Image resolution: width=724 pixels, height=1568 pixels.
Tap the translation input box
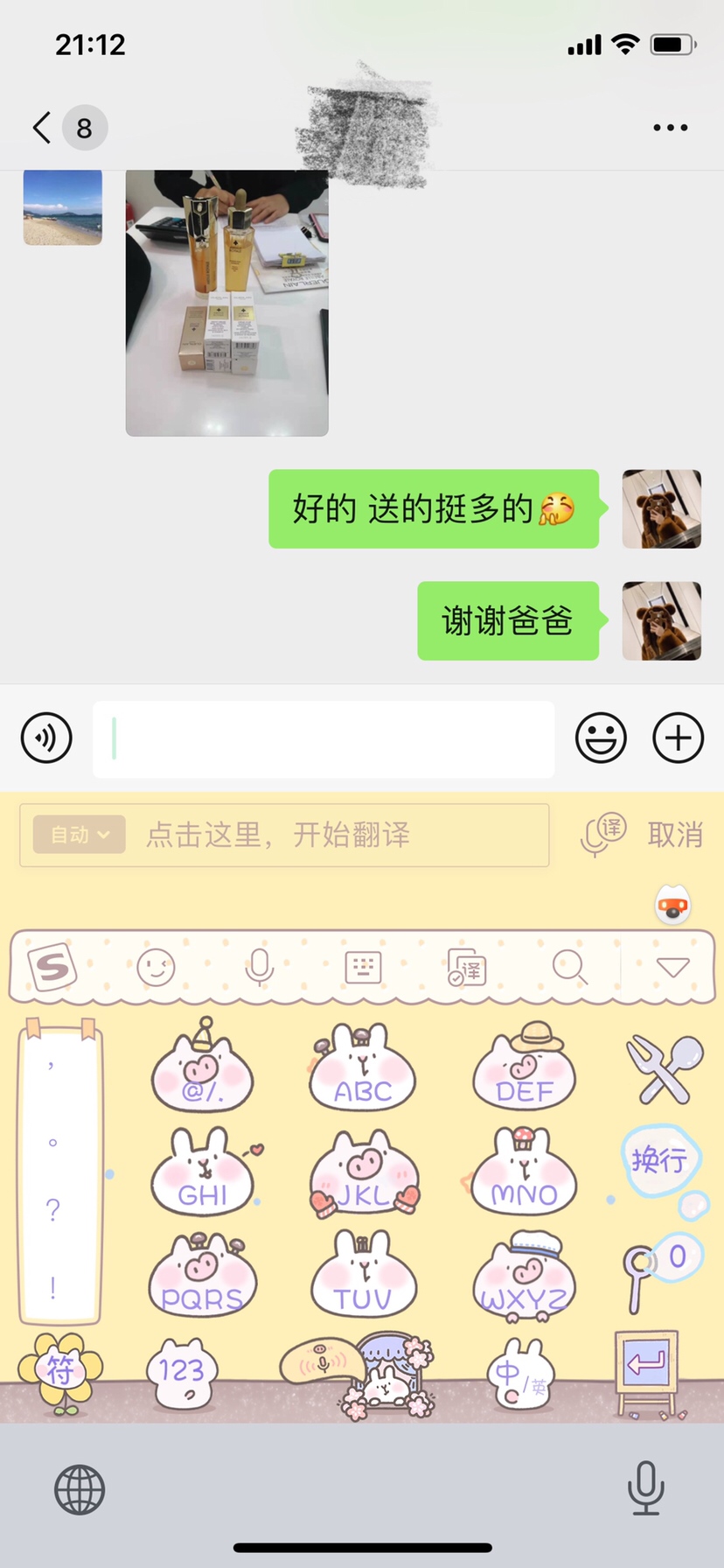[x=341, y=835]
